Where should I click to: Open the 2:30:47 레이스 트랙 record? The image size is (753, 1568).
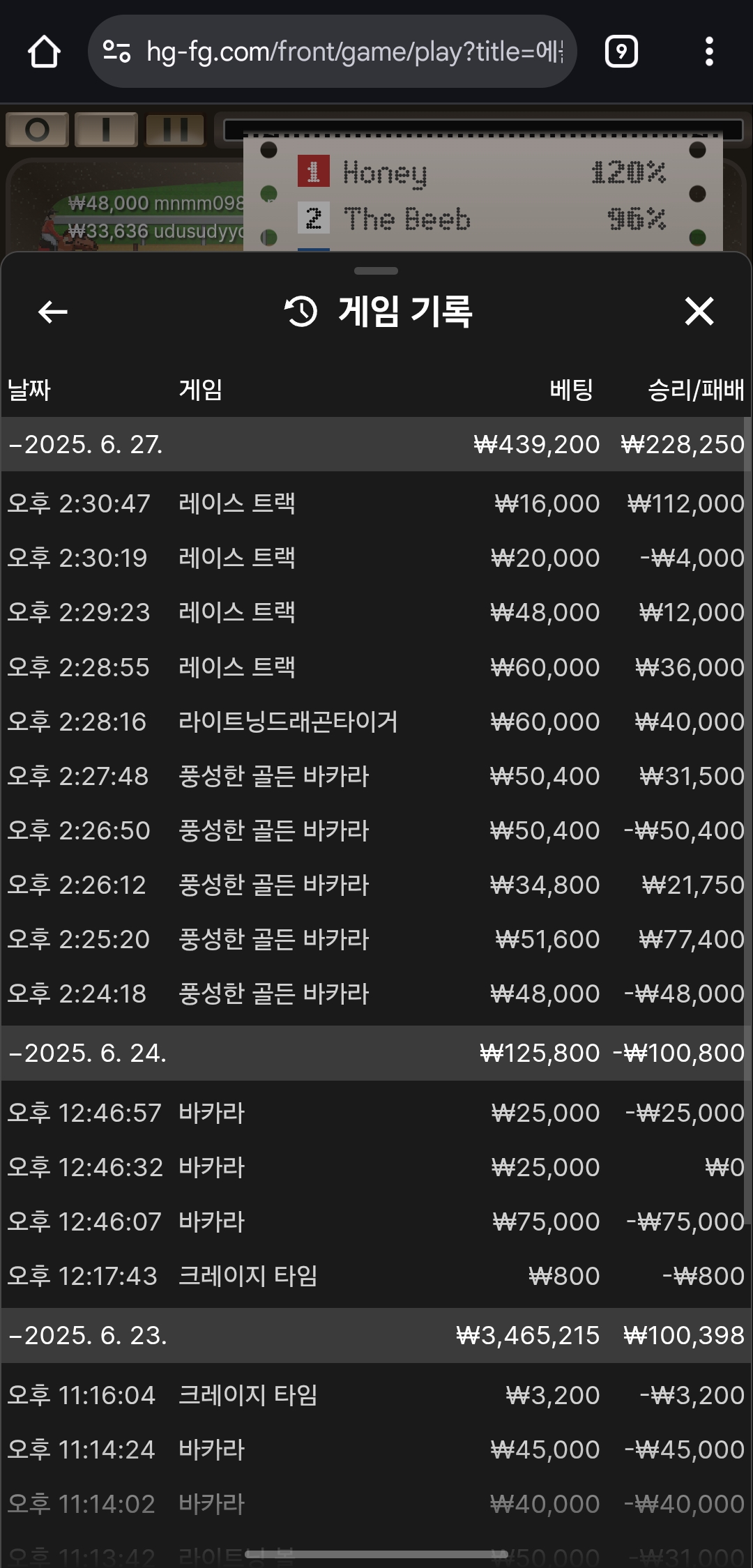click(376, 503)
